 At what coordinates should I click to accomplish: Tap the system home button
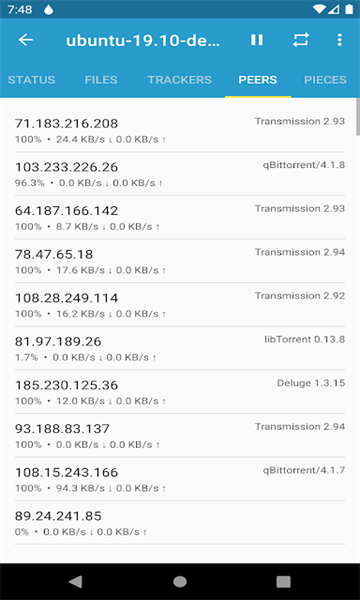point(180,582)
